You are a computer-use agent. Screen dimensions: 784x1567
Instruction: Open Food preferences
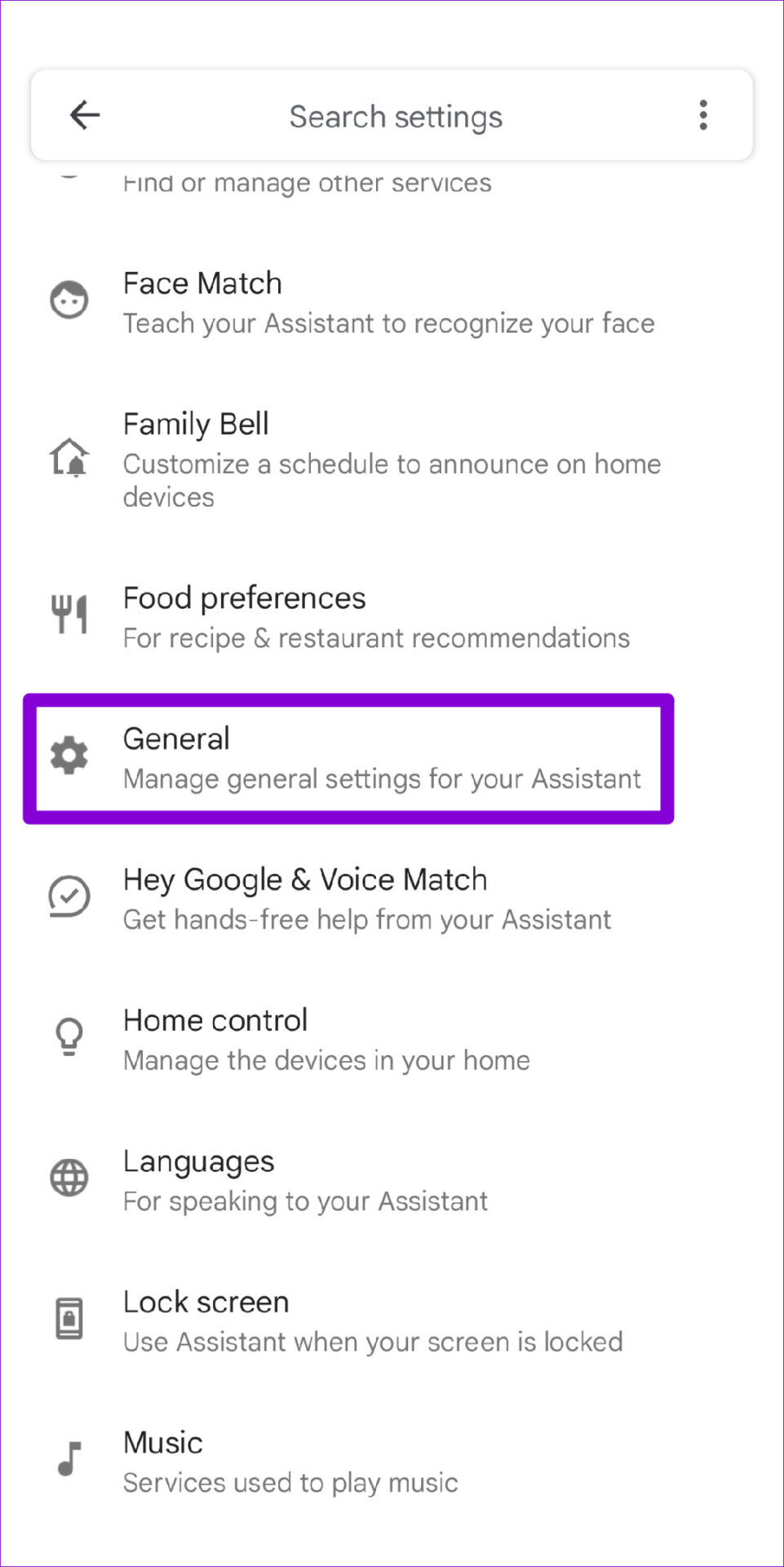392,617
